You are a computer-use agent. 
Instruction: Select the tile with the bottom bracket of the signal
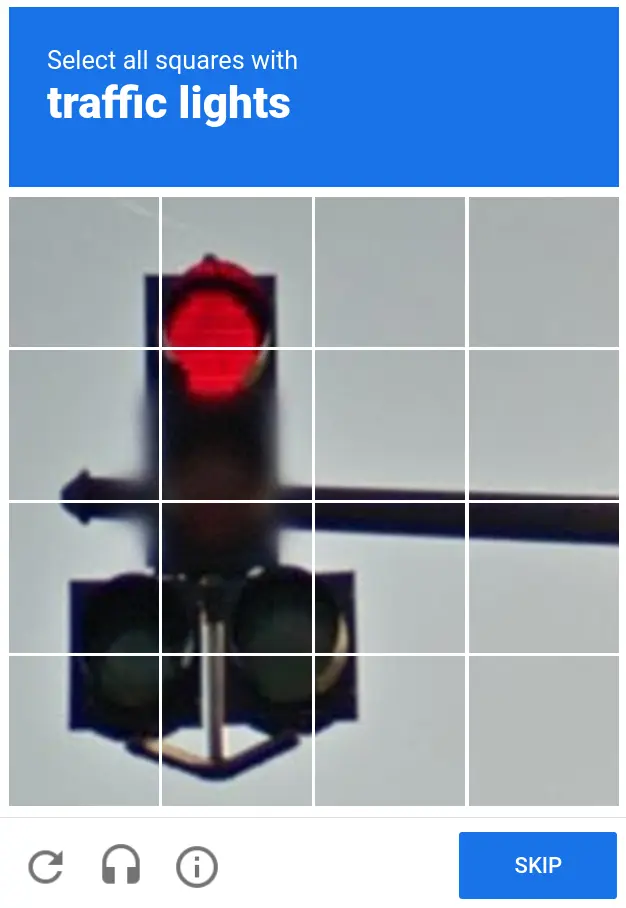pyautogui.click(x=237, y=730)
